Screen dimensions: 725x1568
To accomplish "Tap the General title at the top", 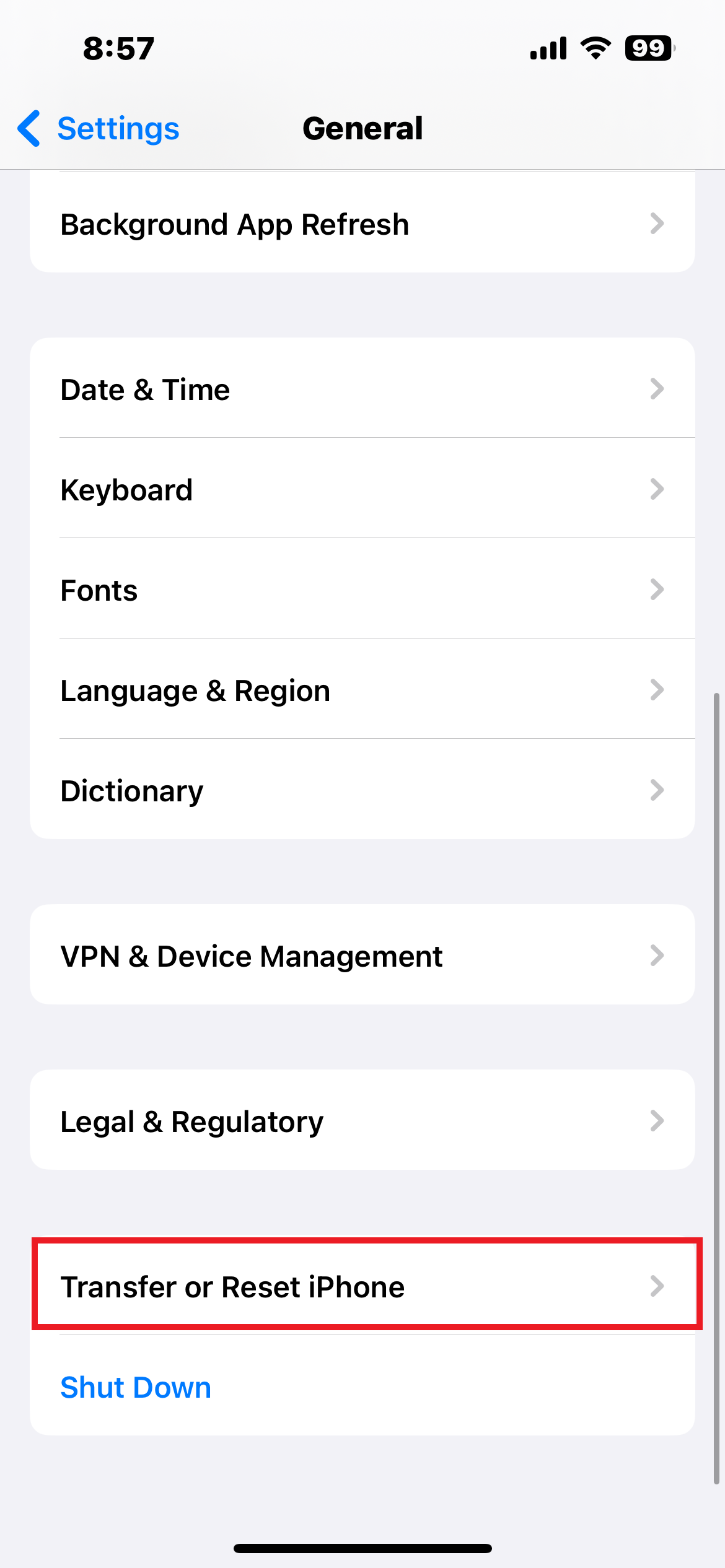I will 362,128.
